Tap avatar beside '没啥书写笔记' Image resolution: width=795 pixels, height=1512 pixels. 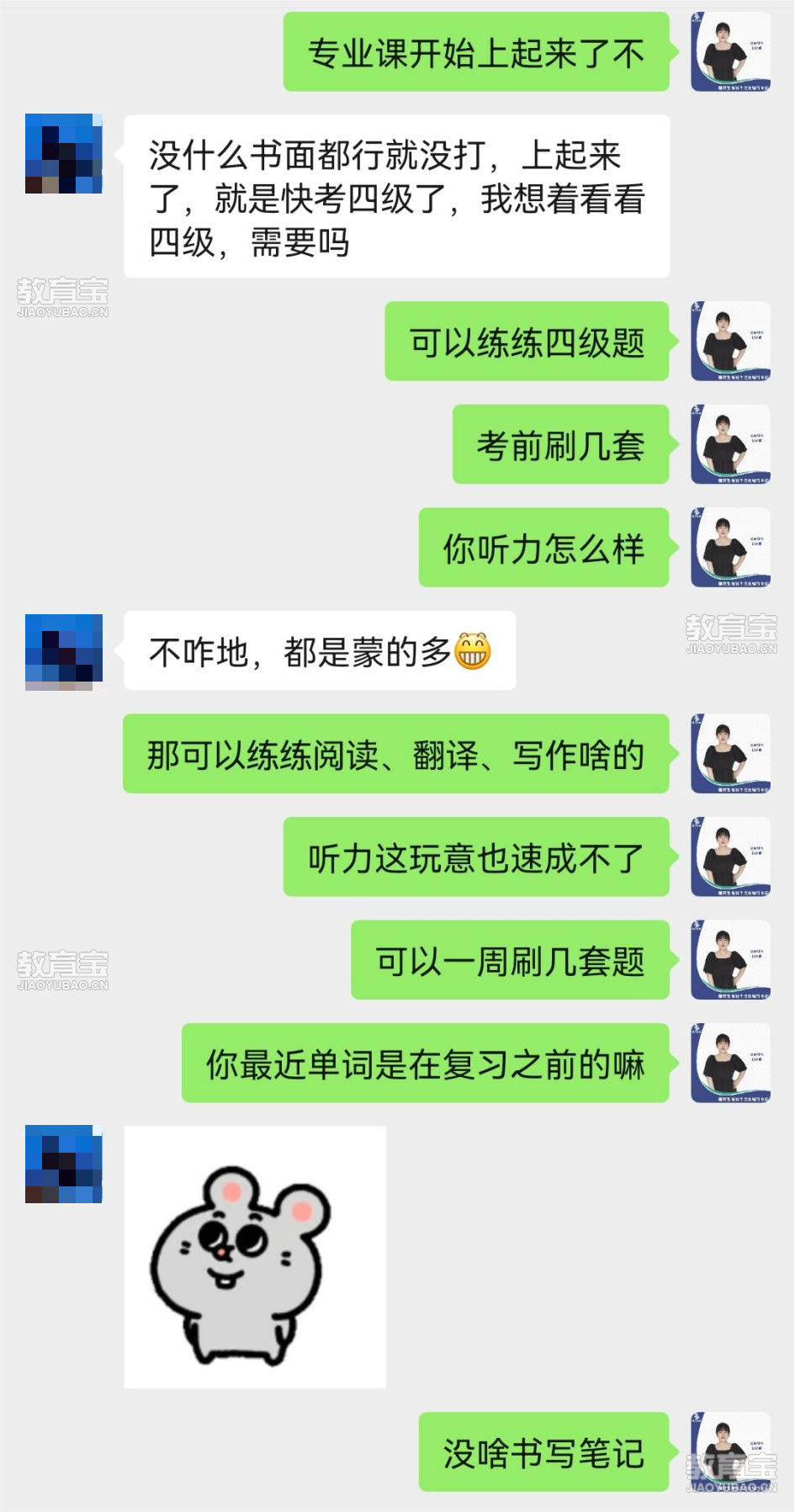(x=730, y=1451)
